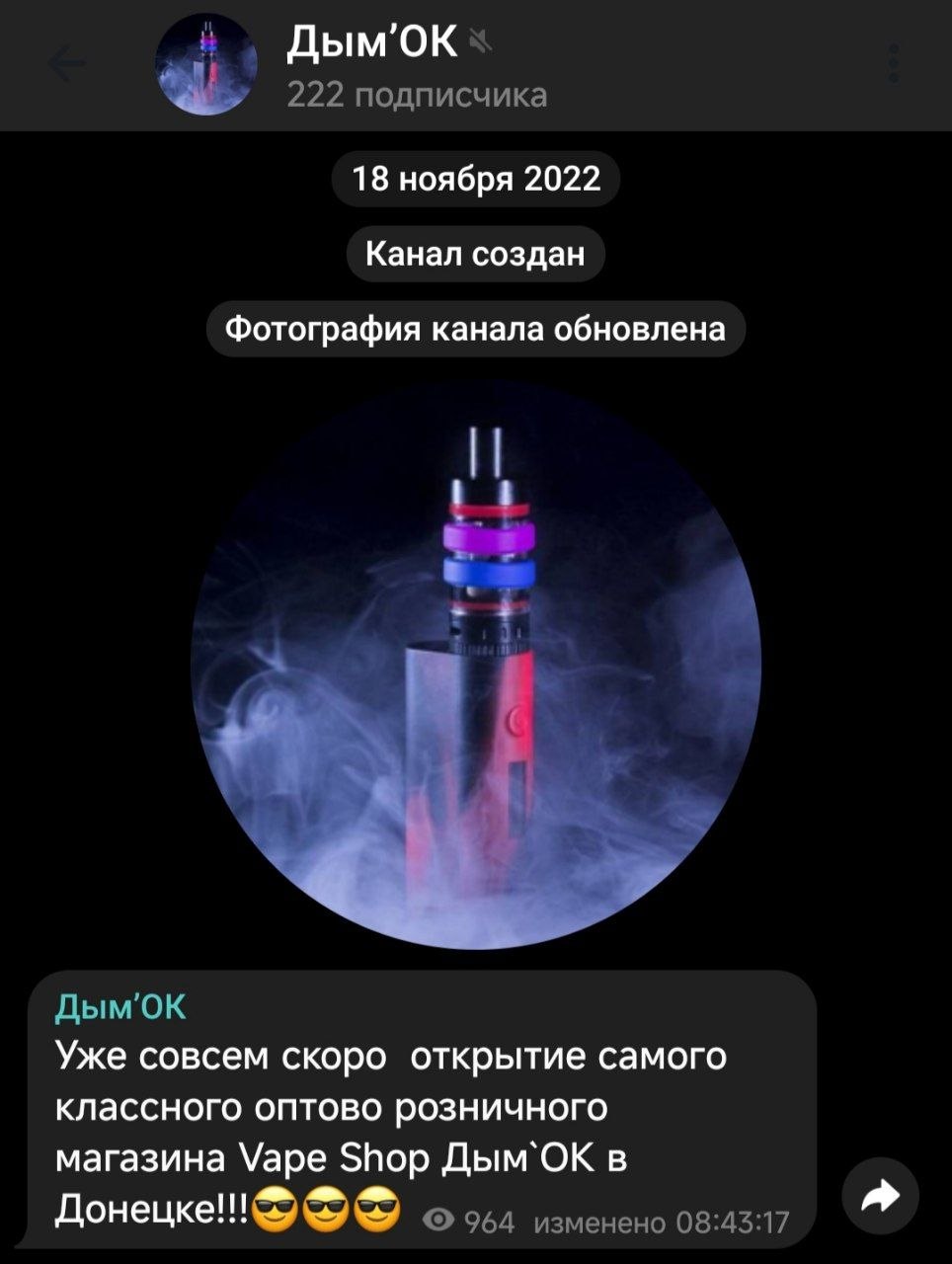Go back using the arrow
Screen dimensions: 952x1264
pos(66,65)
